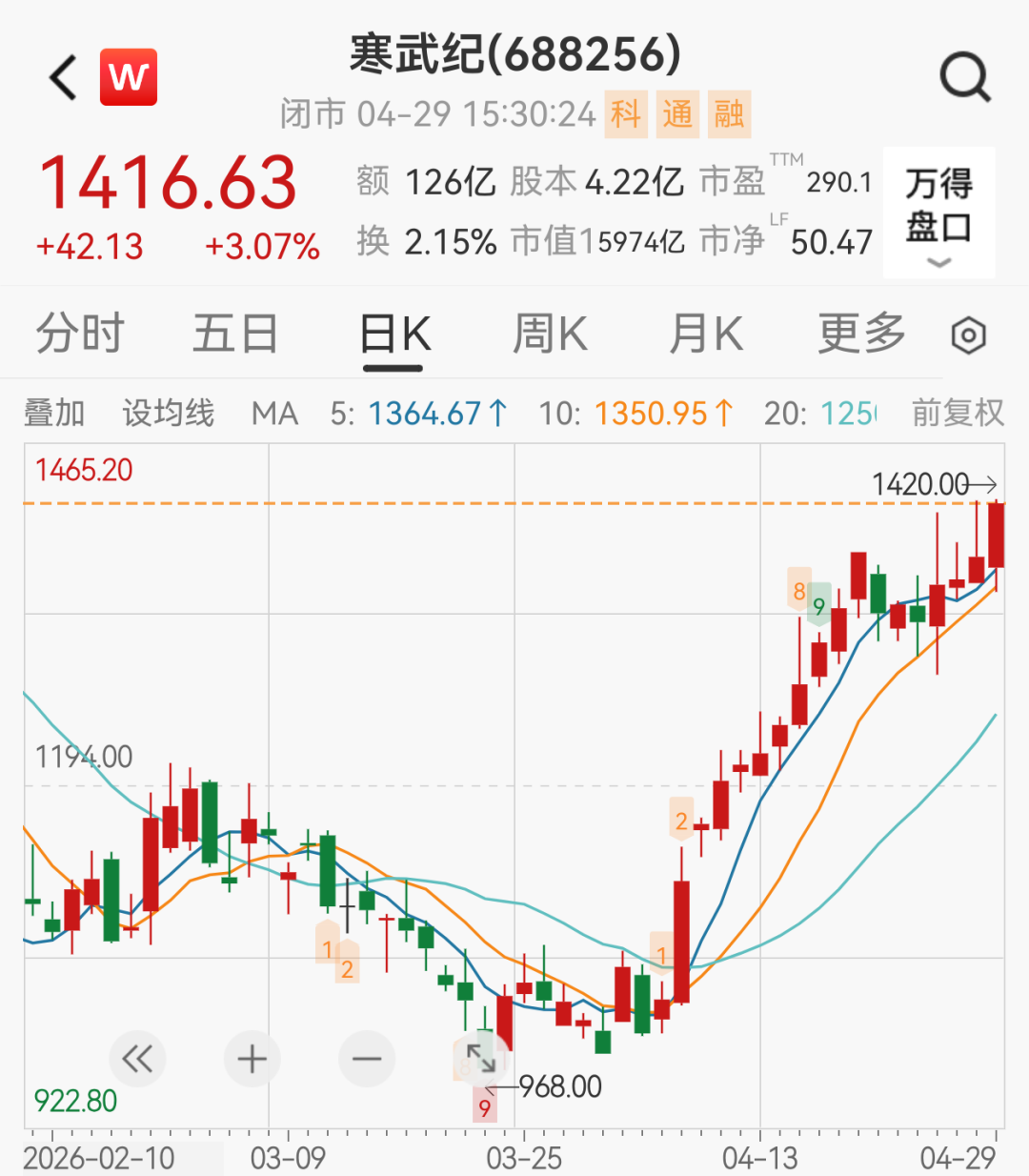Select the stock title 寒武纪(688256)
1029x1176 pixels.
coord(514,53)
